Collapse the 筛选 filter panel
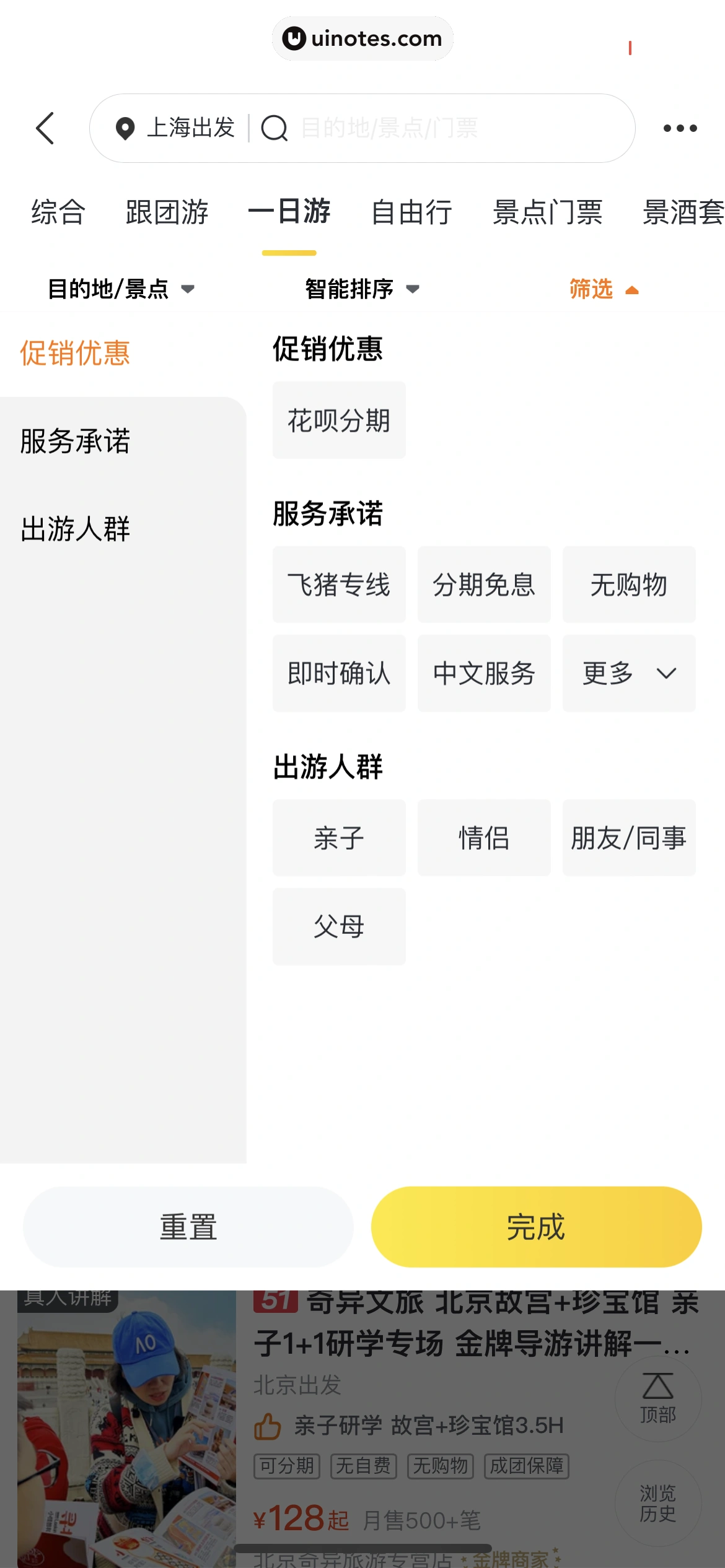 click(603, 289)
